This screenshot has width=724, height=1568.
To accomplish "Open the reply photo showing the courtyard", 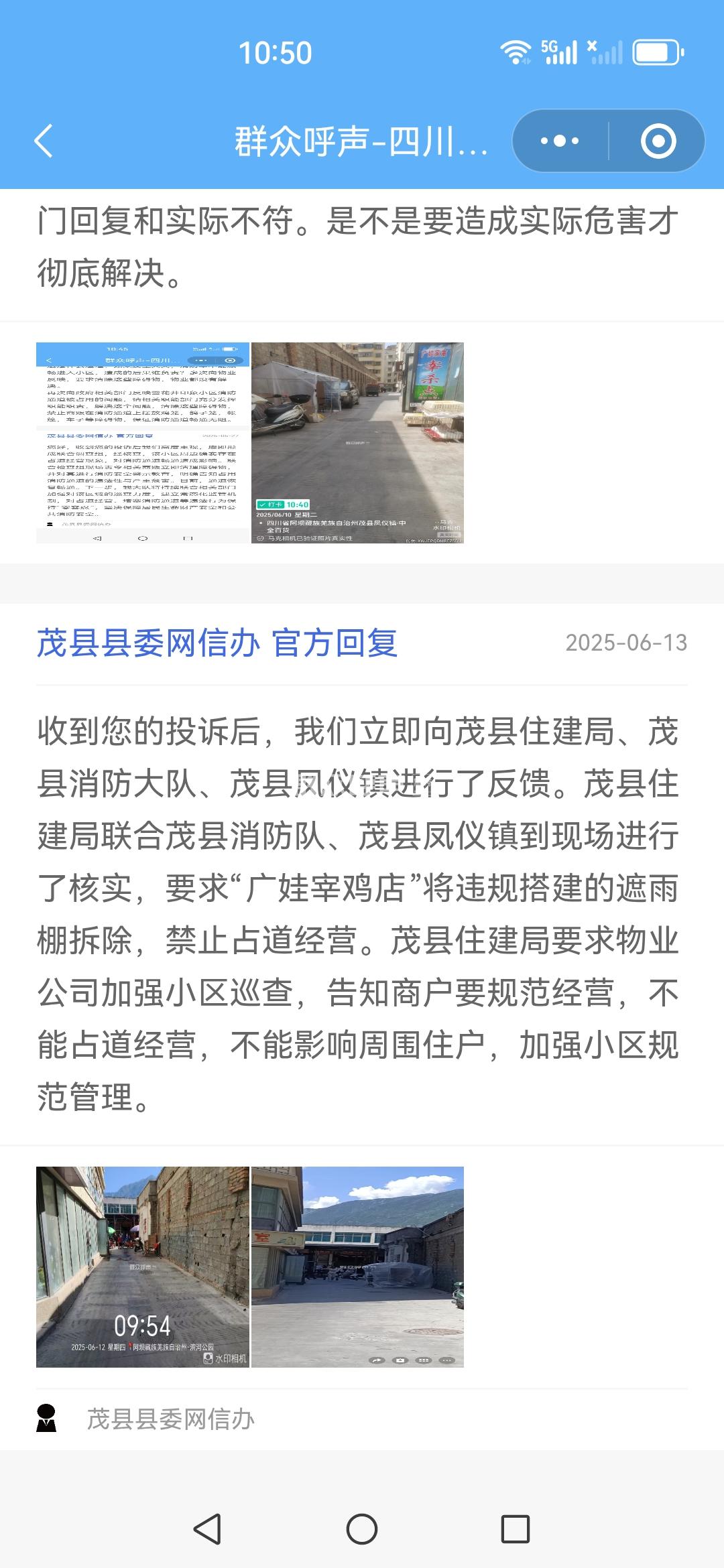I will coord(357,1266).
